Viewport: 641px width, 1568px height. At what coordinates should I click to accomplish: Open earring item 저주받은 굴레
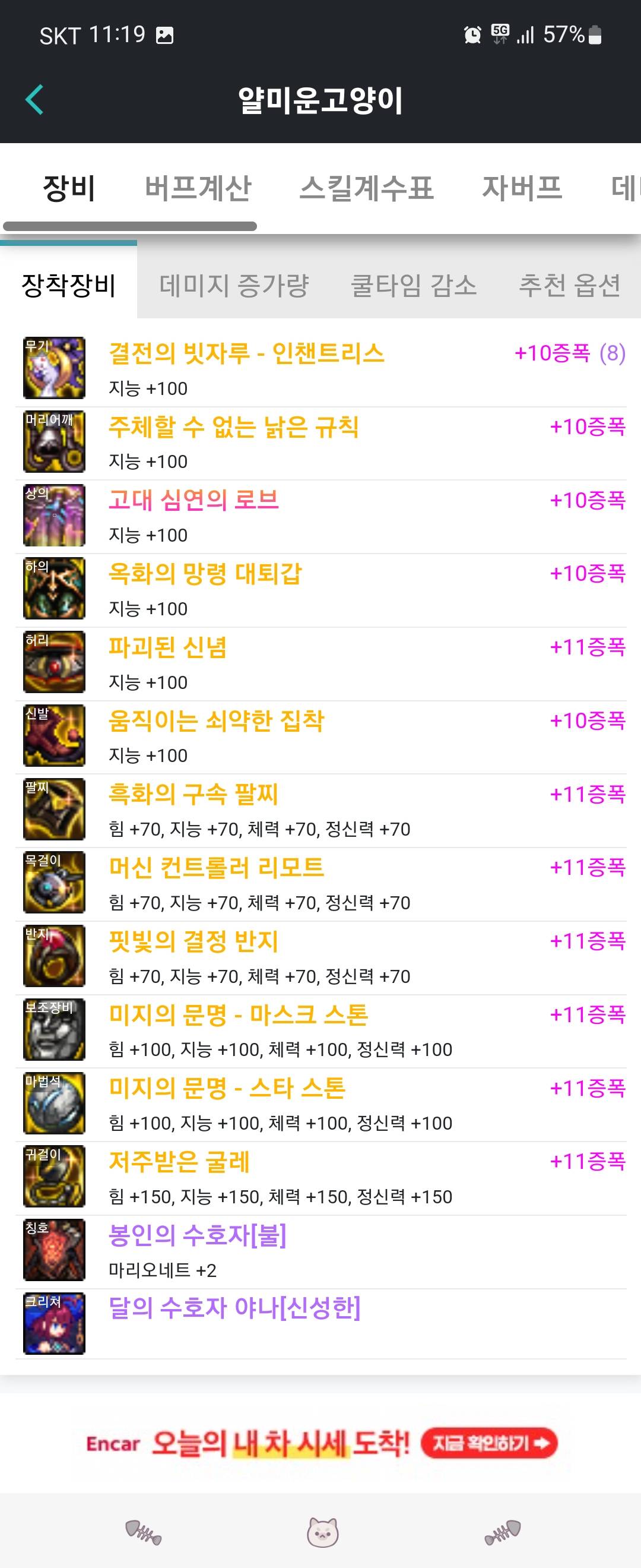[179, 1161]
